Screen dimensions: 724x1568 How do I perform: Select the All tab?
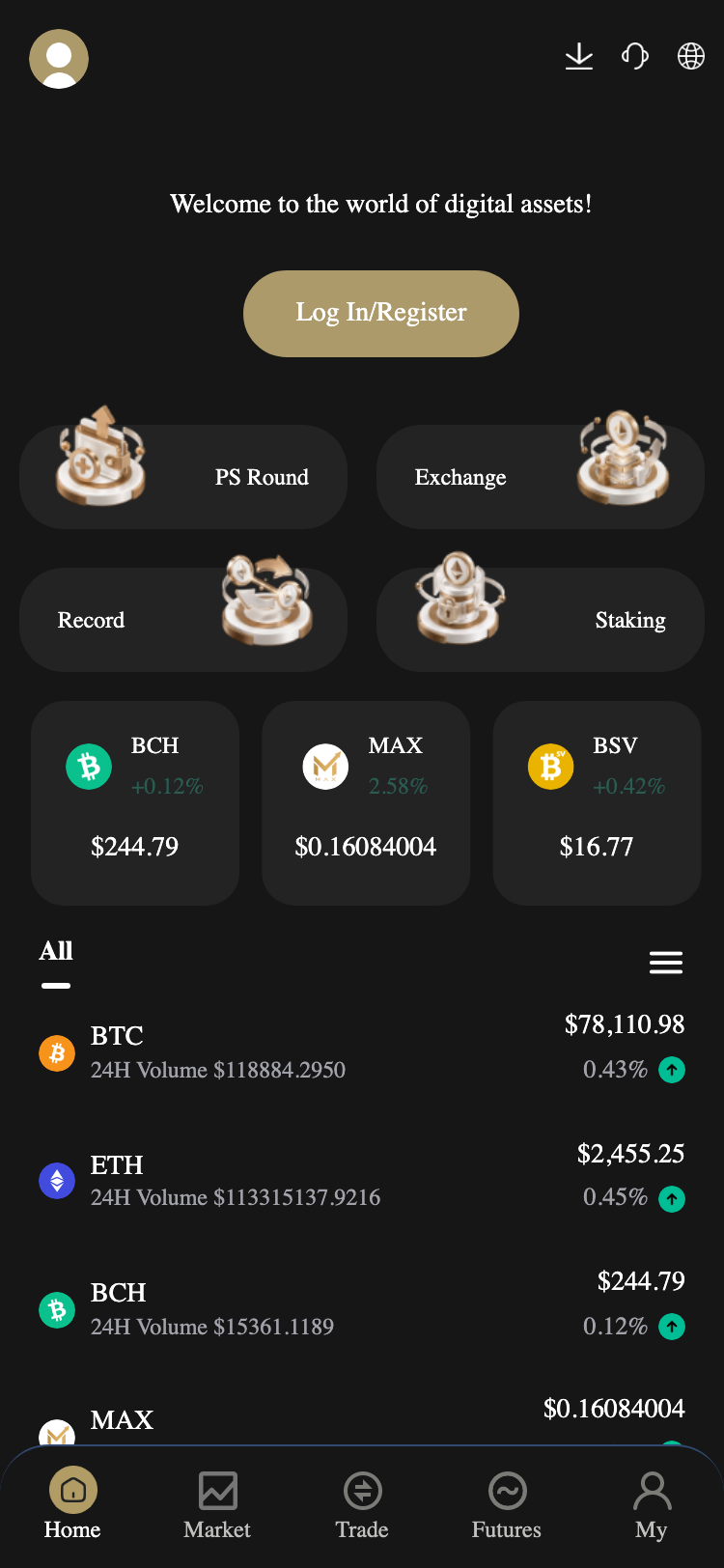(x=56, y=952)
